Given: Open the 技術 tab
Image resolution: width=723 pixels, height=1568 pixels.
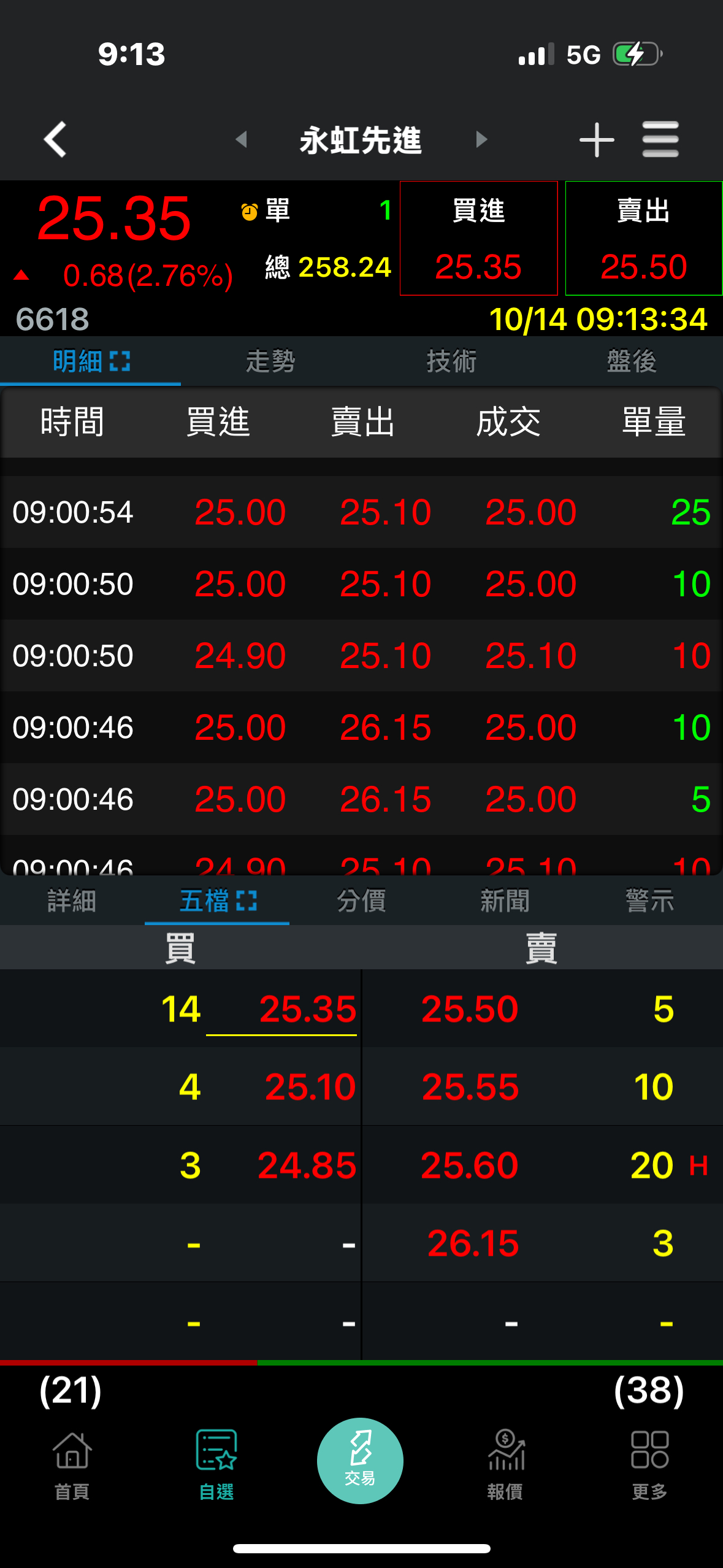Looking at the screenshot, I should point(451,361).
